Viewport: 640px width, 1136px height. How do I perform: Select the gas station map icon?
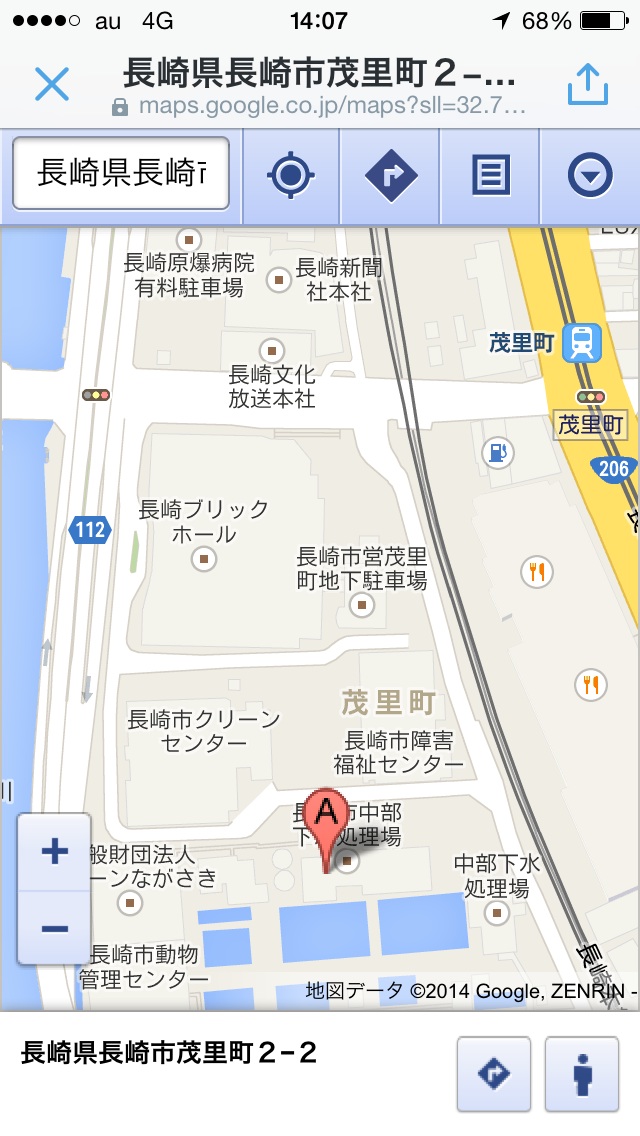click(x=496, y=452)
